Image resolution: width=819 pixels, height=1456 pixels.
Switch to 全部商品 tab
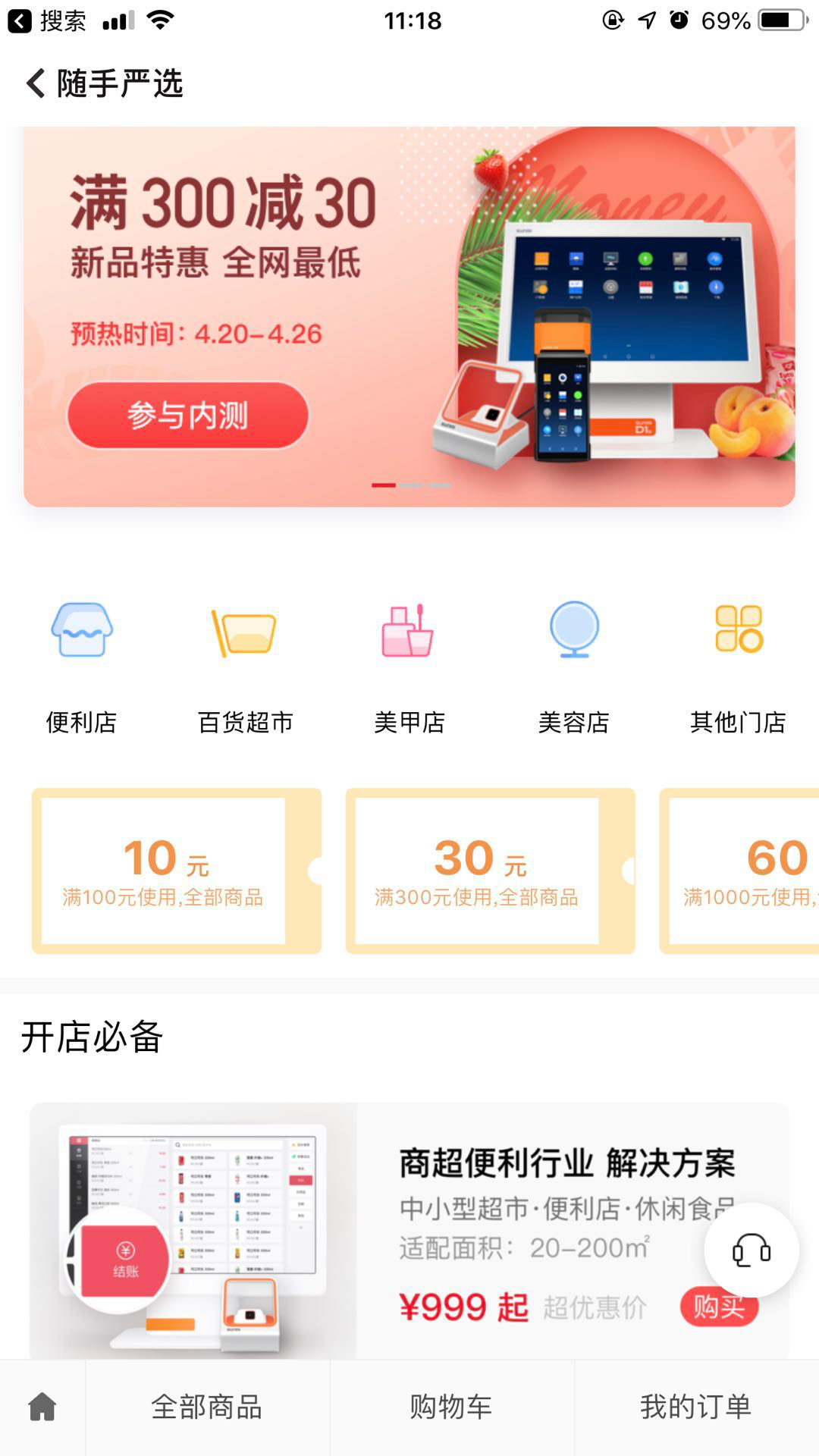(x=207, y=1407)
